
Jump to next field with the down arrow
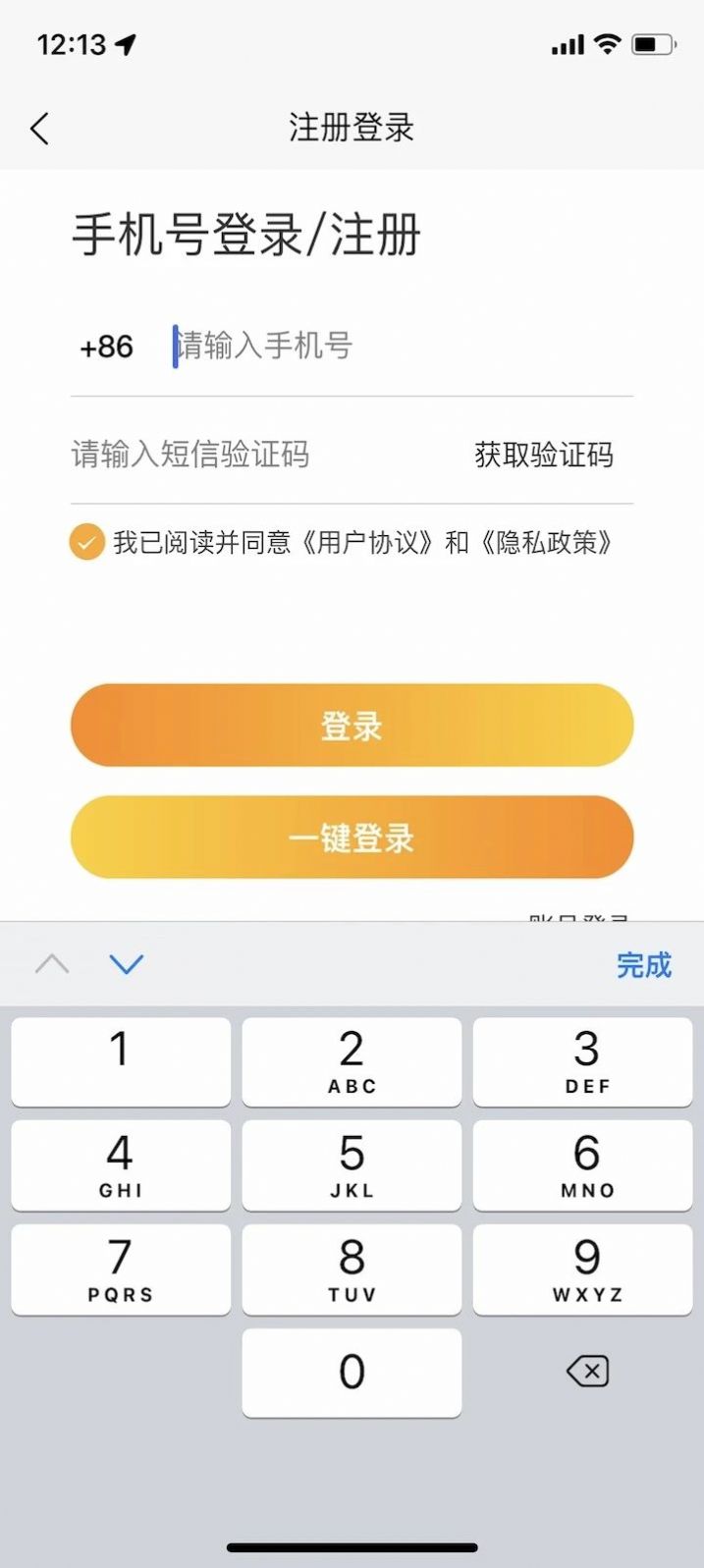click(x=127, y=964)
